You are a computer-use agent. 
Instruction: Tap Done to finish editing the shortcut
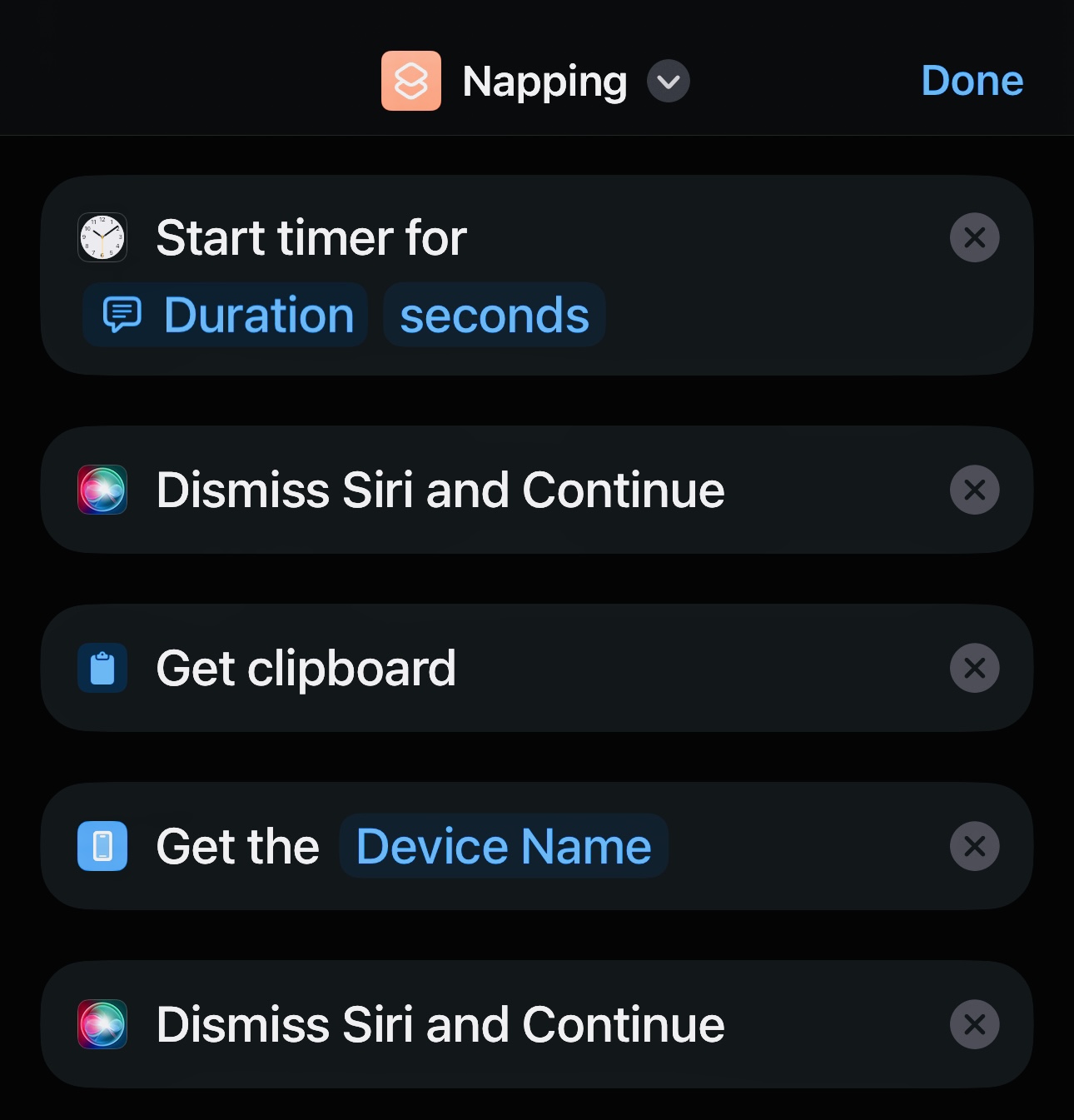pyautogui.click(x=972, y=81)
